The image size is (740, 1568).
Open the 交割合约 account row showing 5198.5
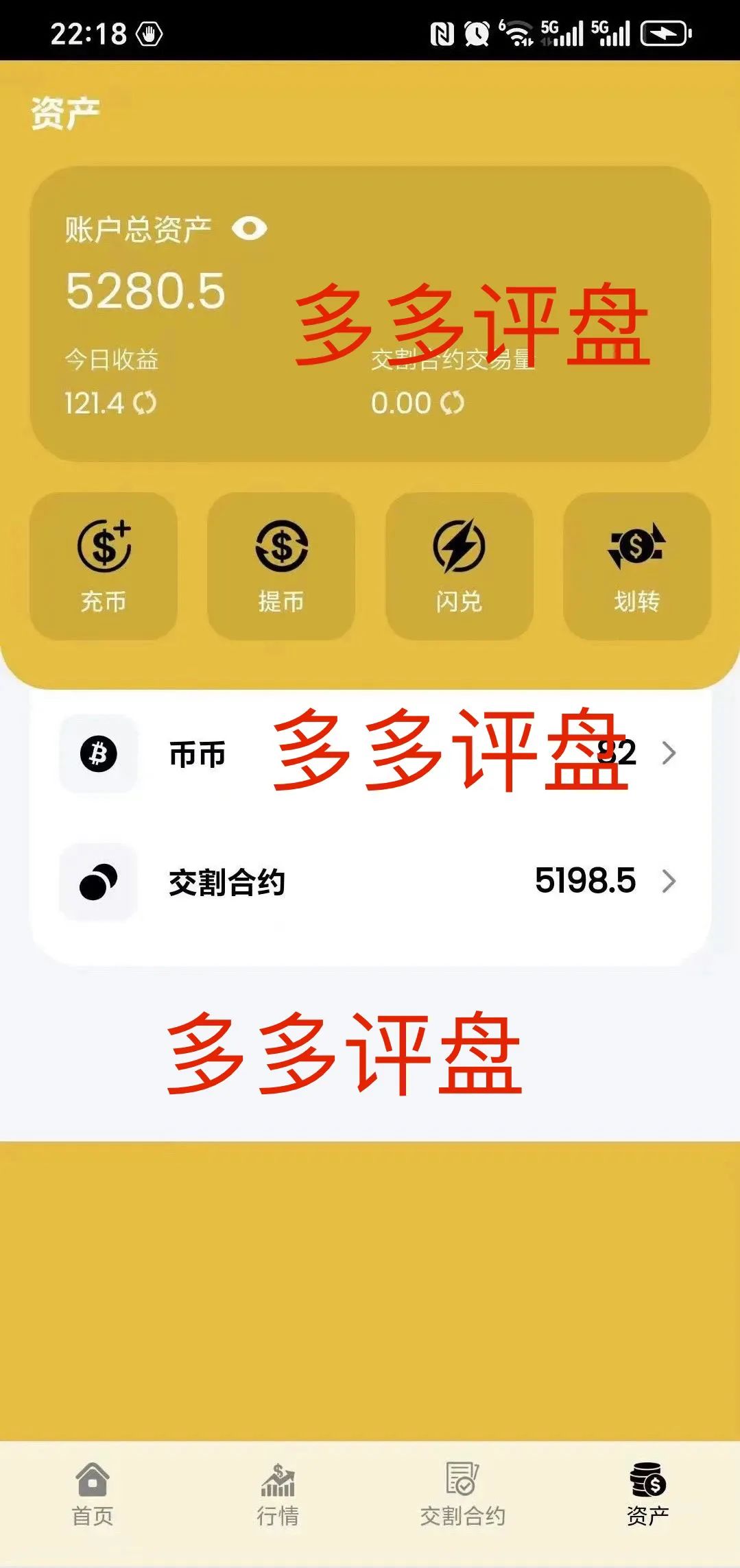pos(370,882)
